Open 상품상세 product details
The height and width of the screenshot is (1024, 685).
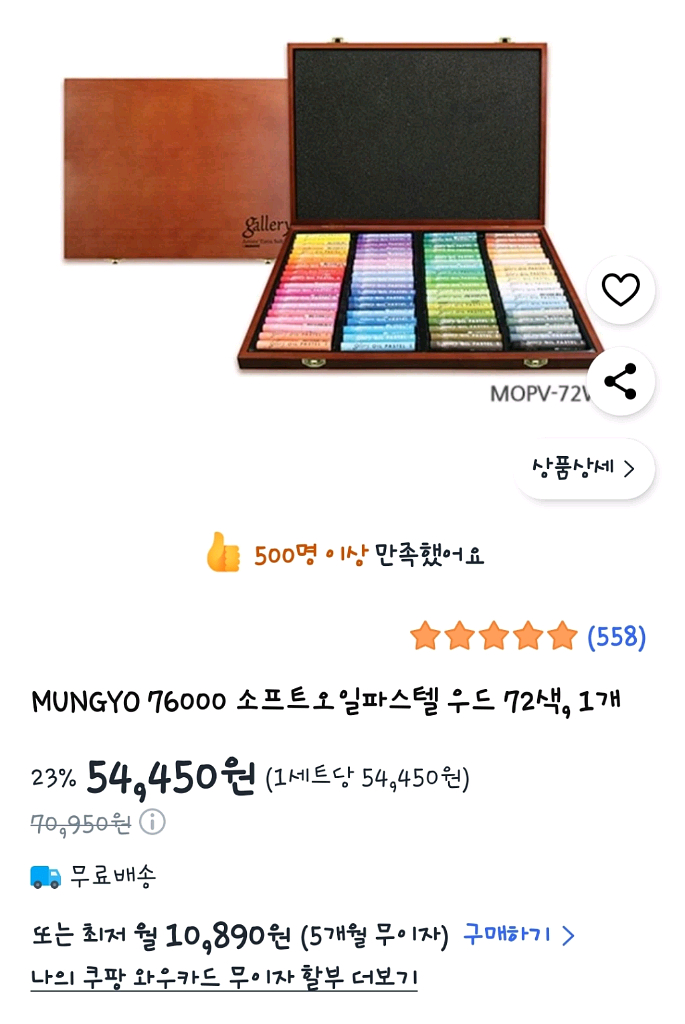click(x=584, y=468)
